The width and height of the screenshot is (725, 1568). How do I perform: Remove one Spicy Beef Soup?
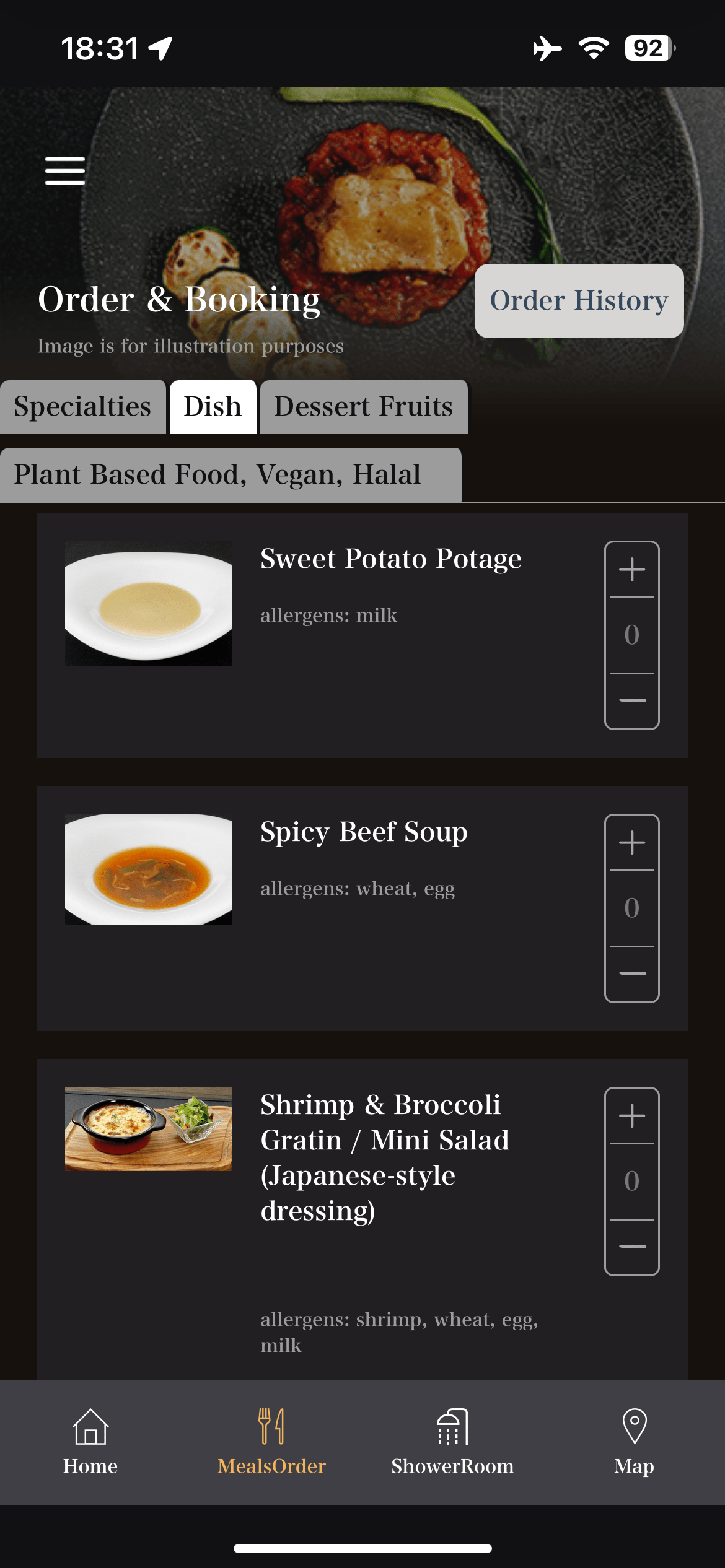click(x=631, y=973)
